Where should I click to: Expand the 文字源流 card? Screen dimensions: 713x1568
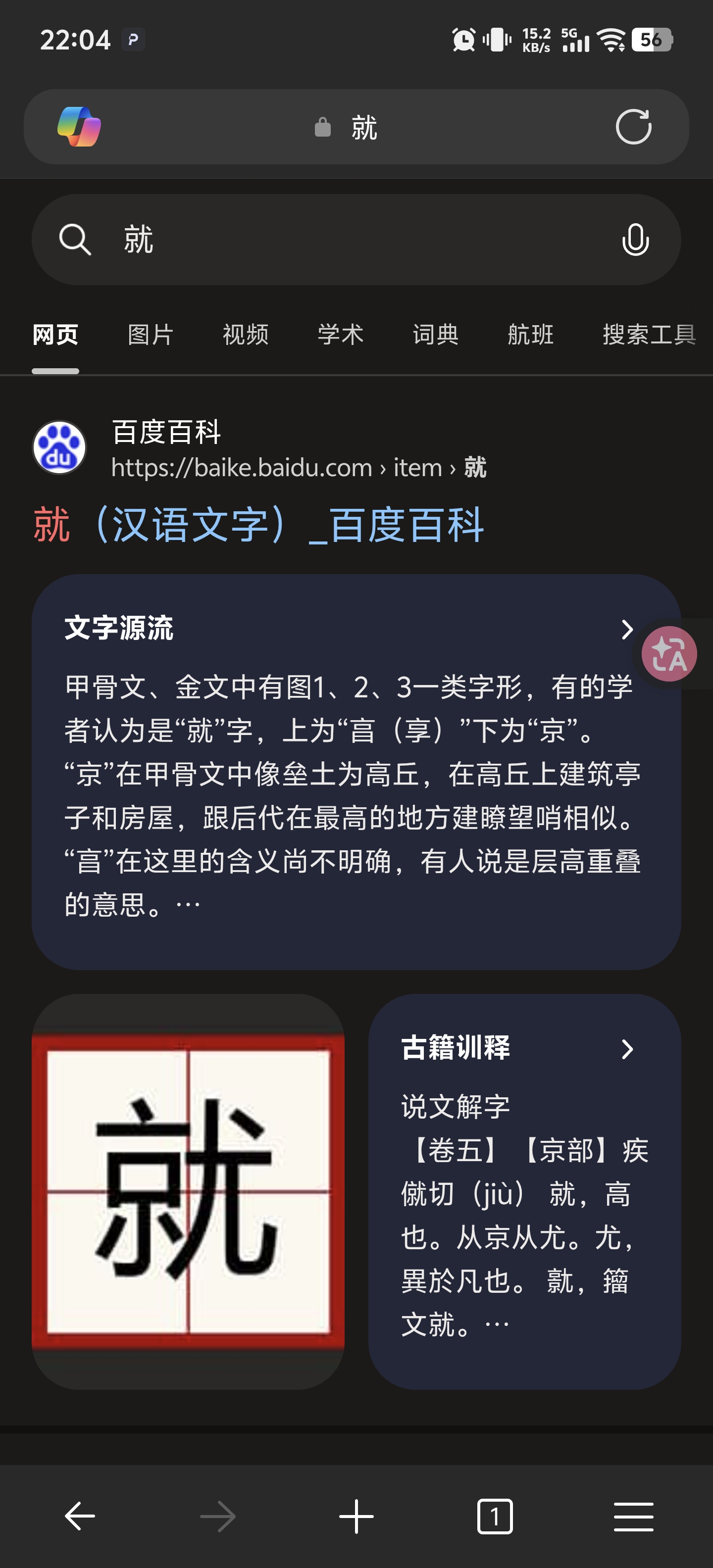[628, 631]
